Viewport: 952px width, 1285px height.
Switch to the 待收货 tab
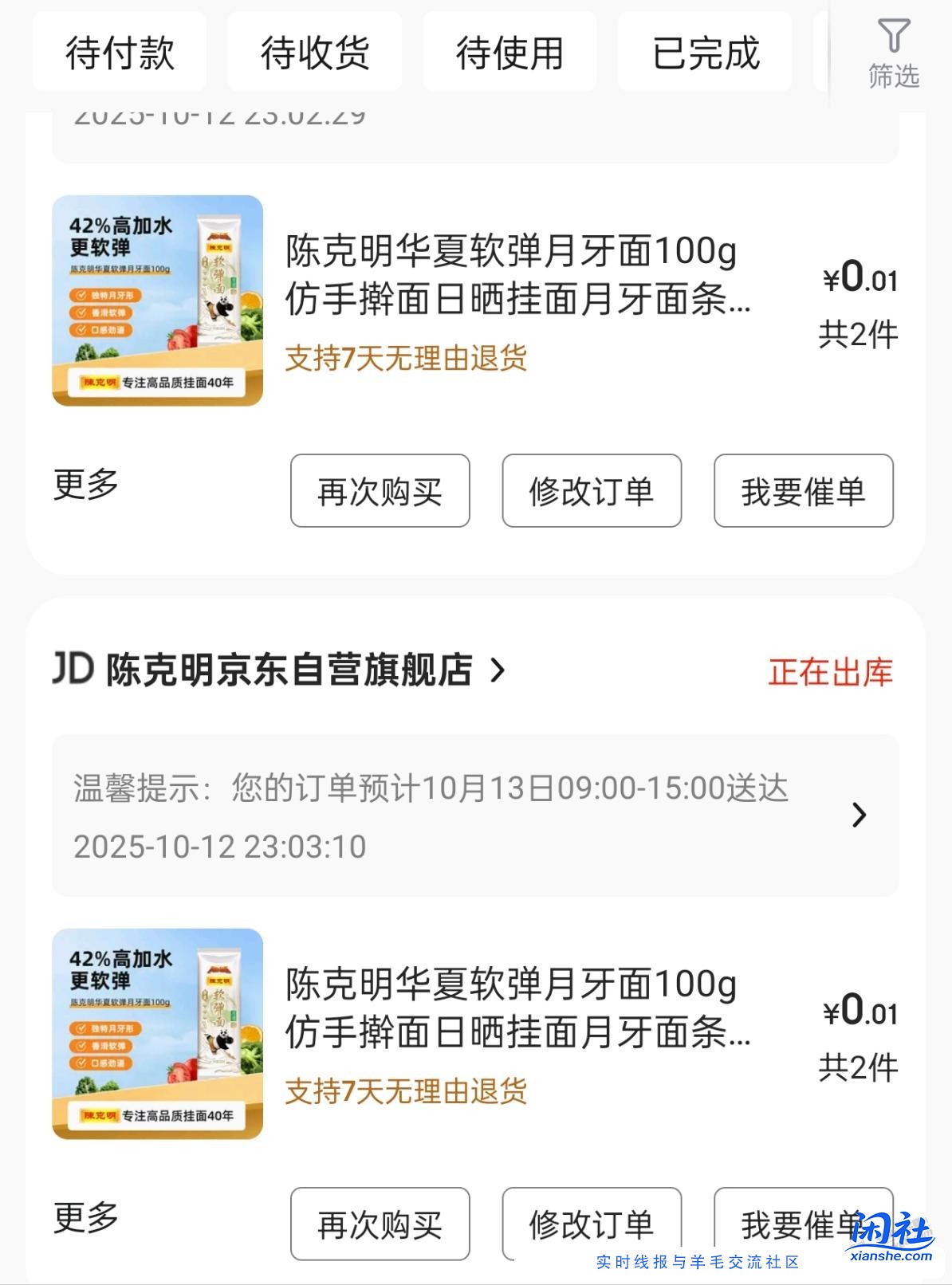click(x=313, y=51)
